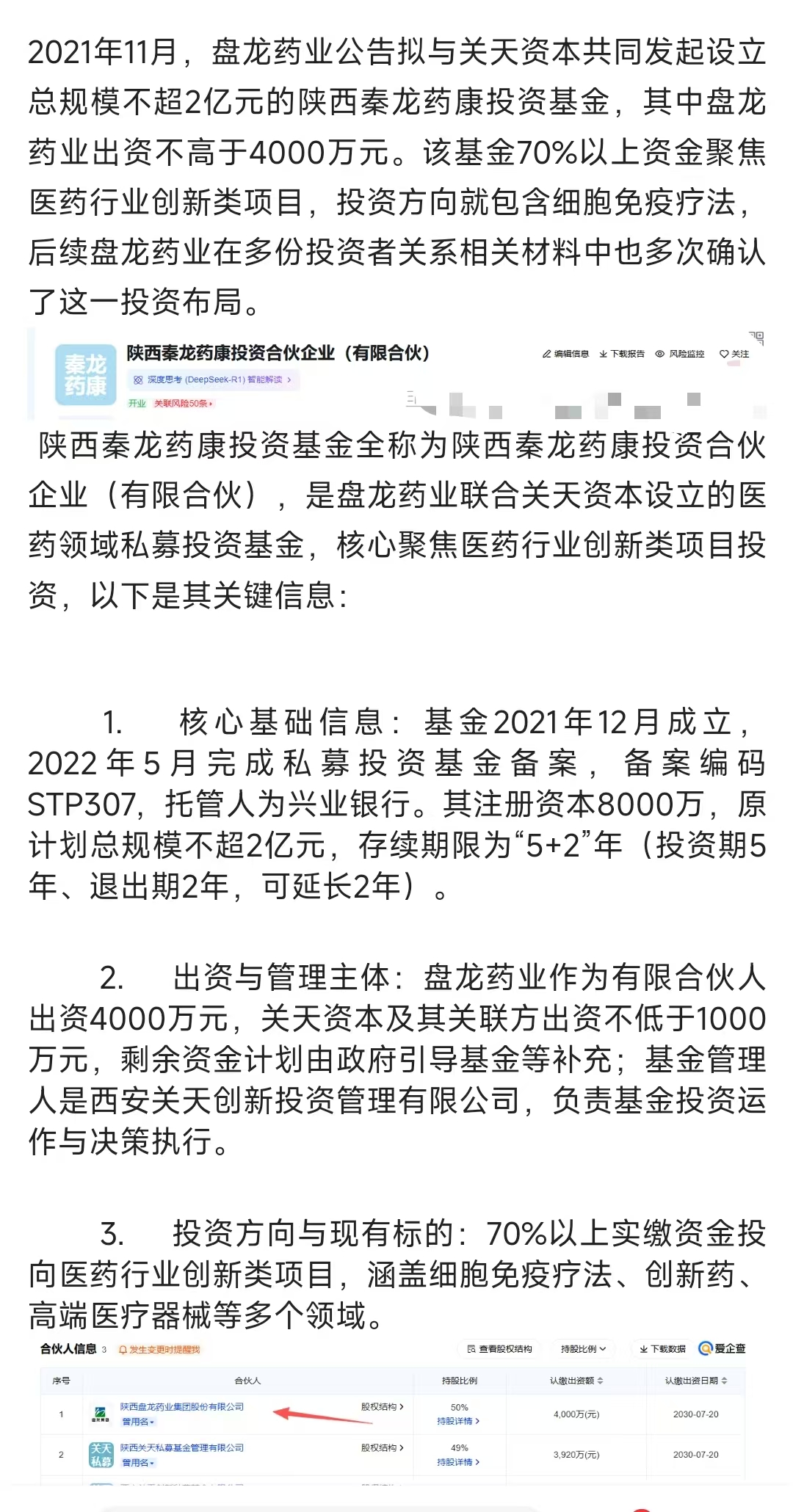View the 合伙人信息 table image
The width and height of the screenshot is (793, 1512).
click(396, 1411)
